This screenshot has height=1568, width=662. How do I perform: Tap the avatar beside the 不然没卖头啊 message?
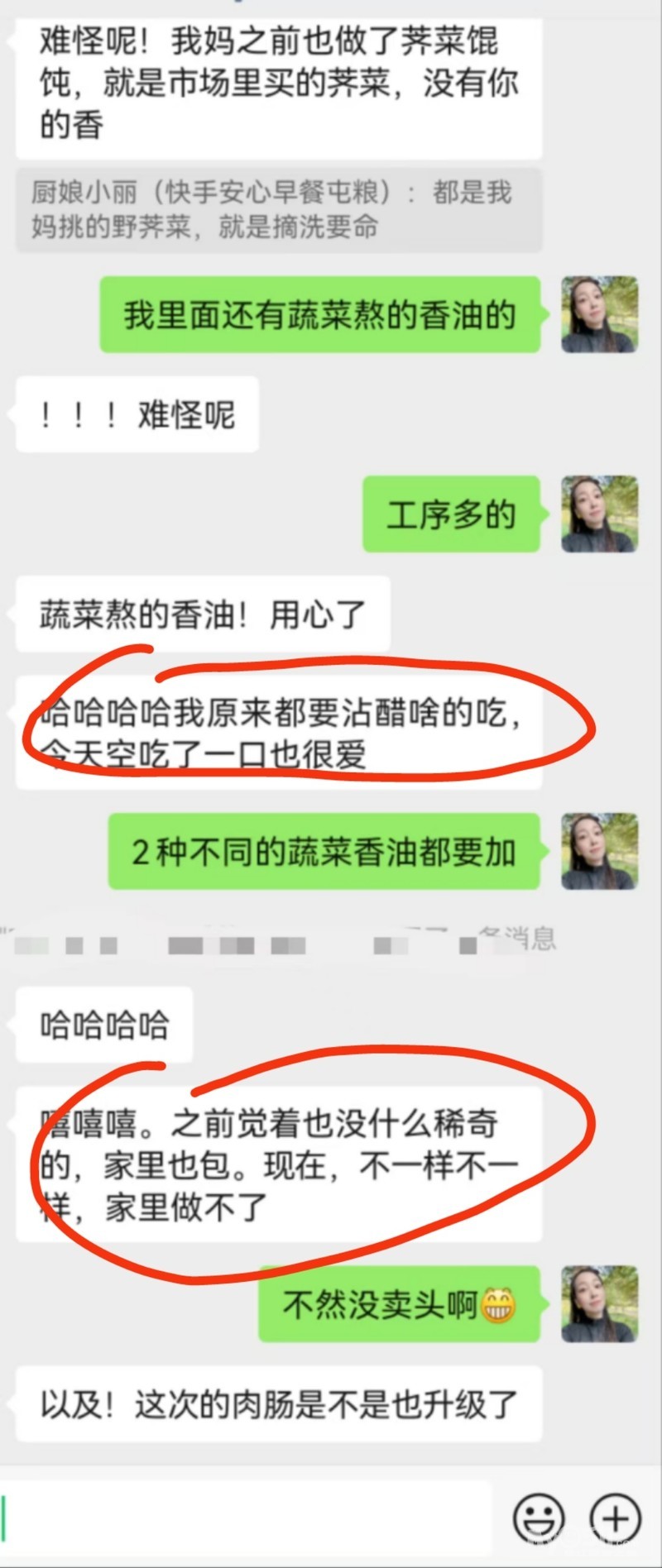tap(600, 1304)
